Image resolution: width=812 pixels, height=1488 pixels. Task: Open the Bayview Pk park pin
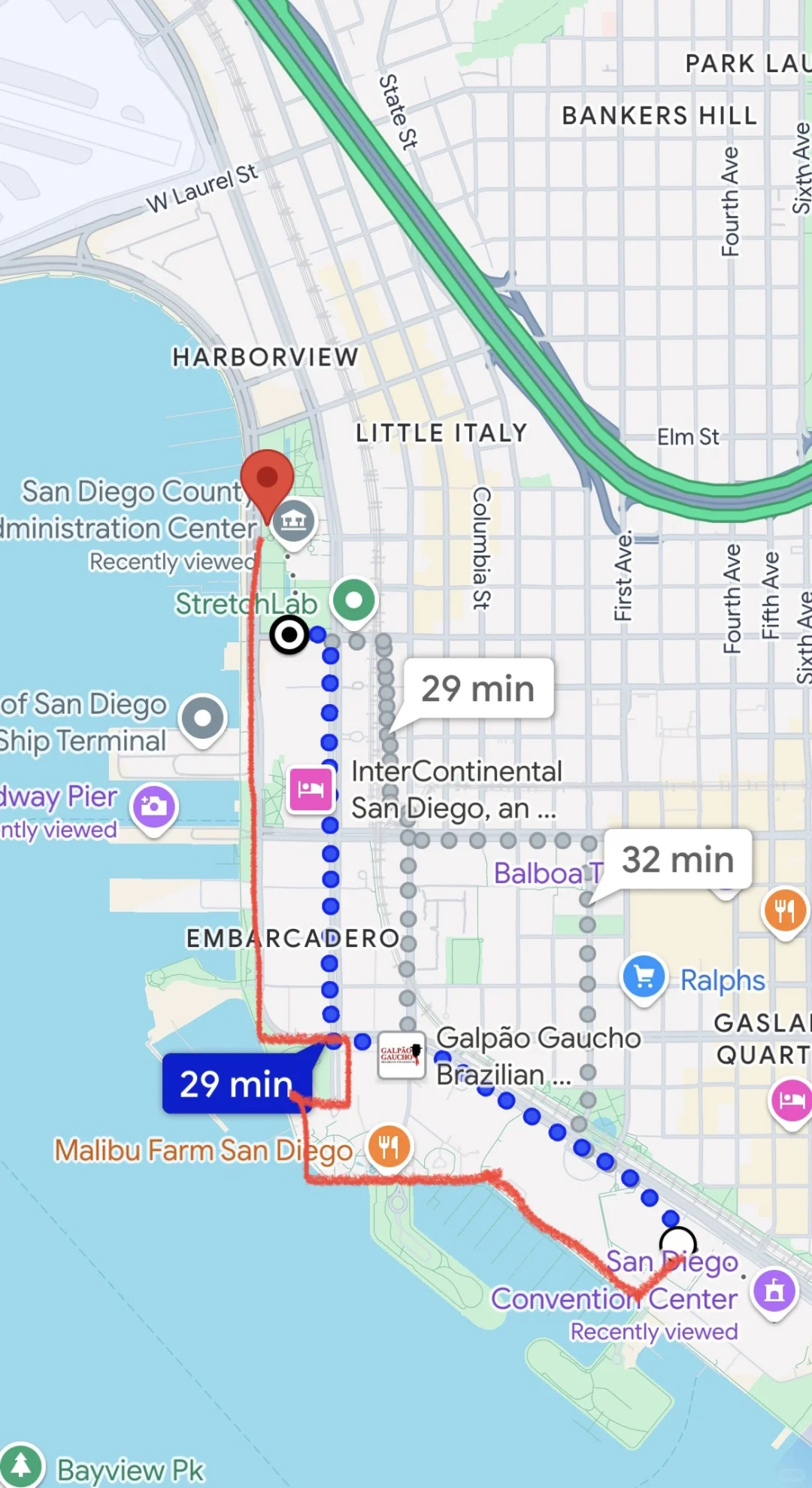click(21, 1464)
